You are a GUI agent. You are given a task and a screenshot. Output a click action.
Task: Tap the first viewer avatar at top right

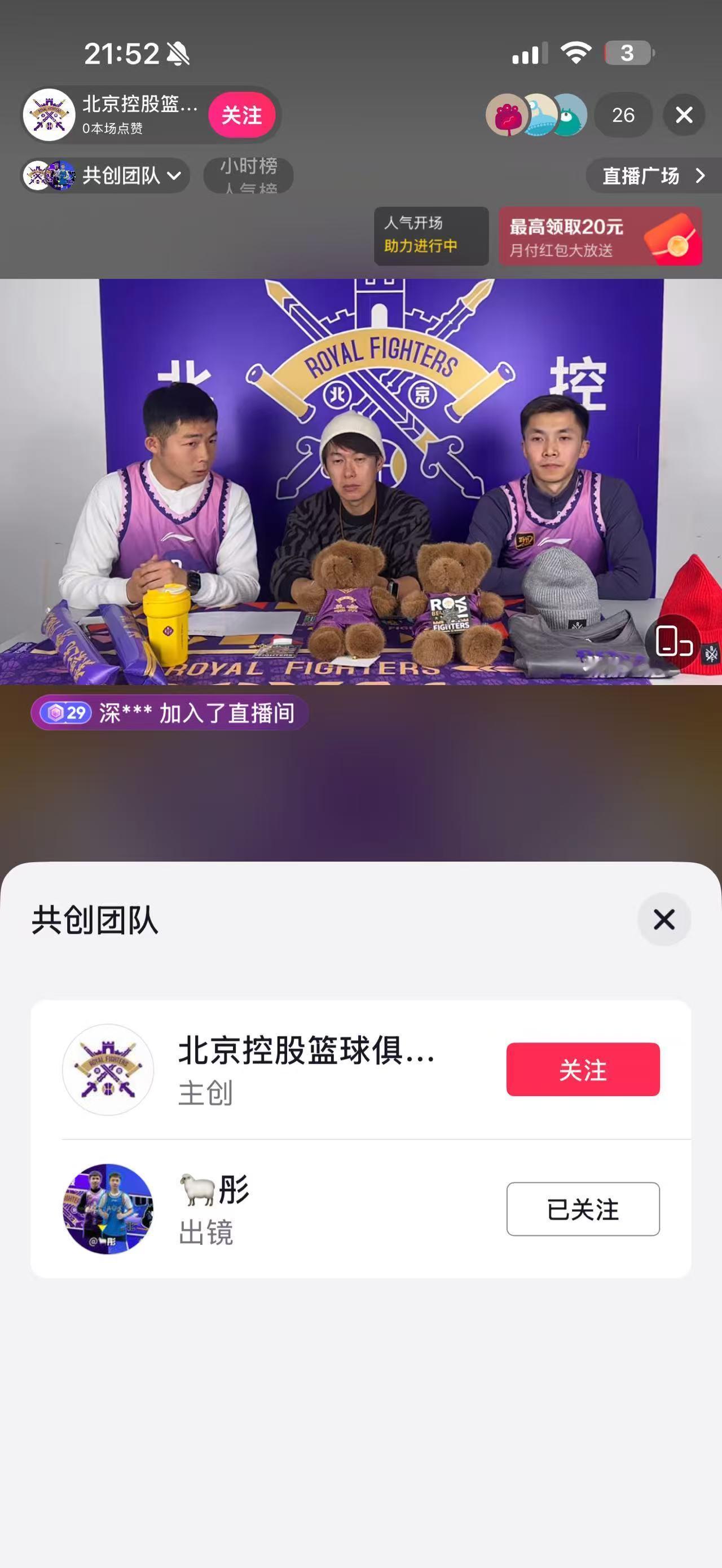[507, 116]
